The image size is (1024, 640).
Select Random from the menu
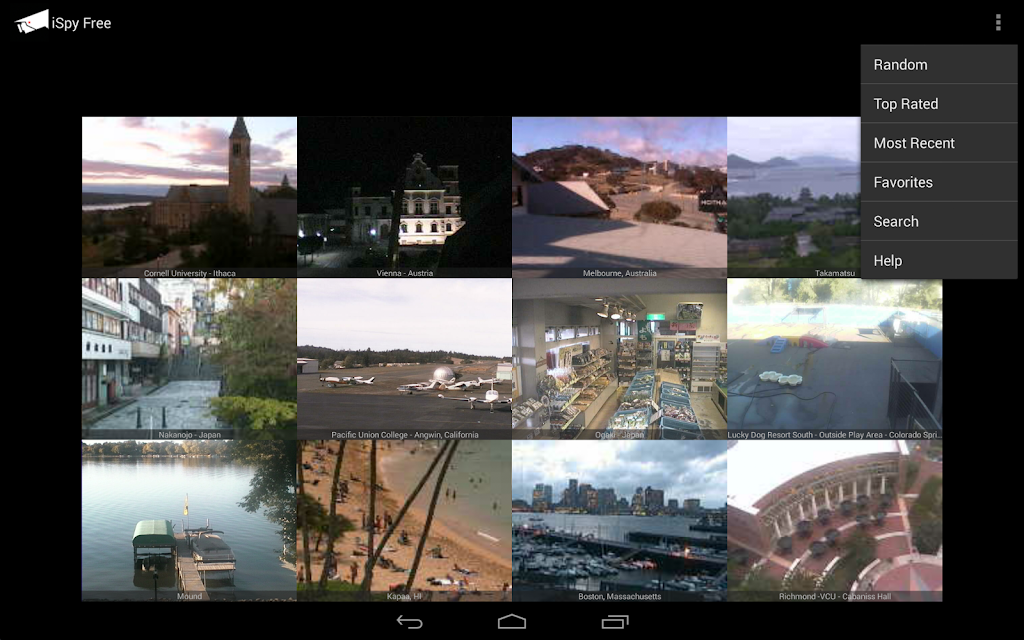[938, 64]
